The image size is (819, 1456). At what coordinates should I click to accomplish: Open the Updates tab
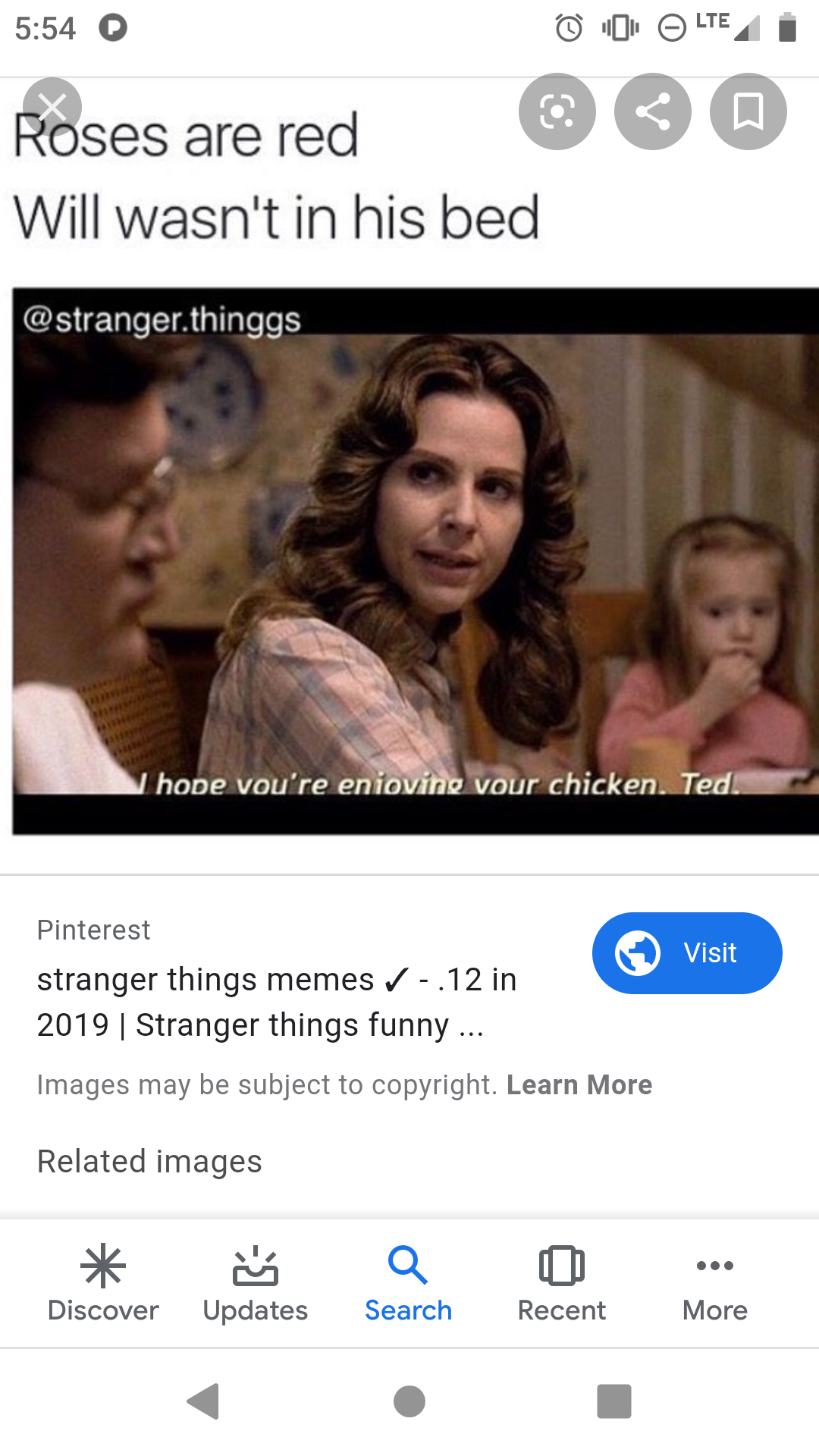pos(256,1283)
